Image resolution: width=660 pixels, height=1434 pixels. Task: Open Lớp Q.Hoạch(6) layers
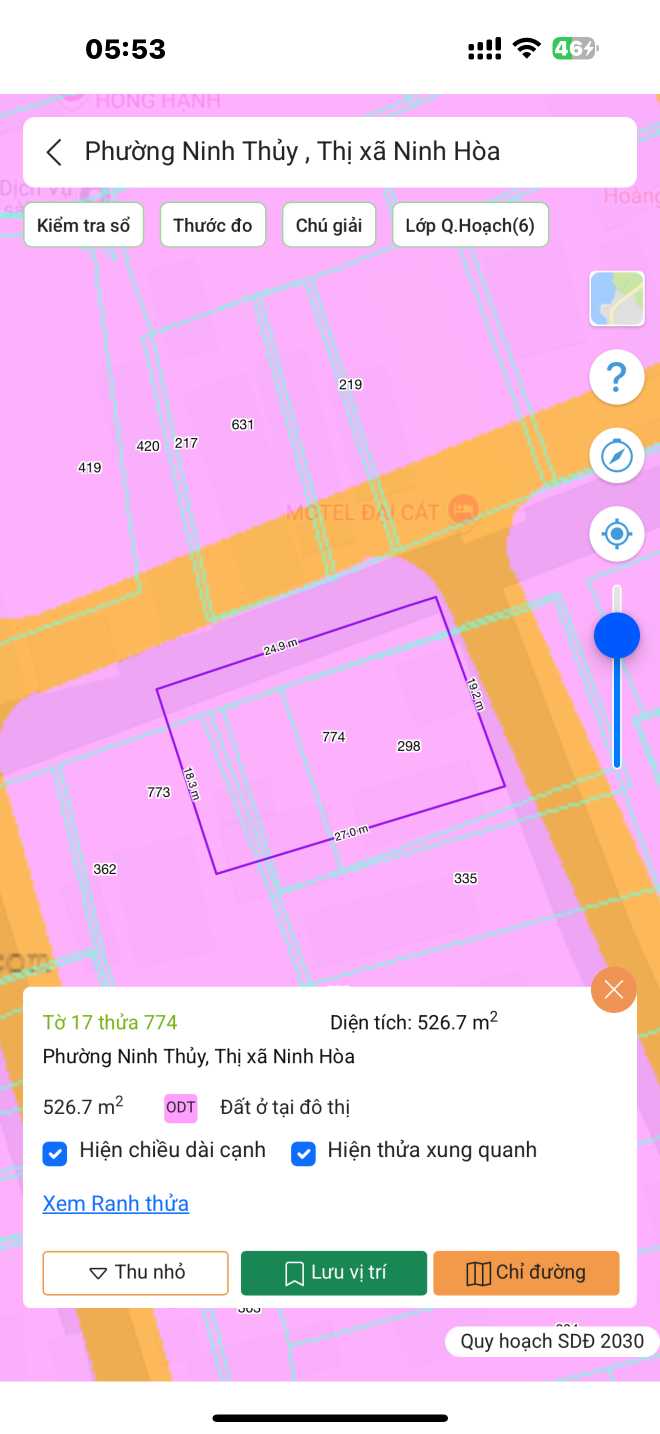click(x=470, y=225)
